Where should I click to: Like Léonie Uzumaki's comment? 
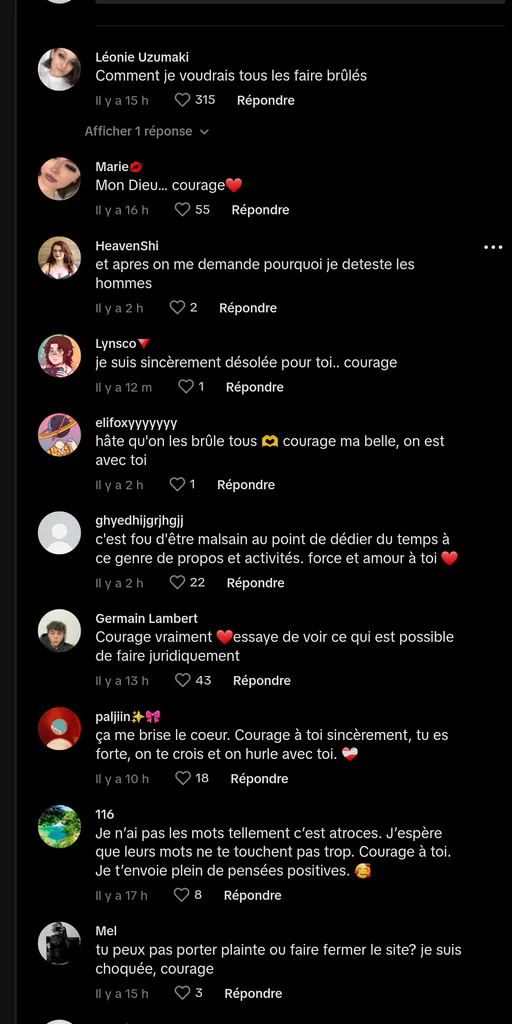(x=183, y=100)
